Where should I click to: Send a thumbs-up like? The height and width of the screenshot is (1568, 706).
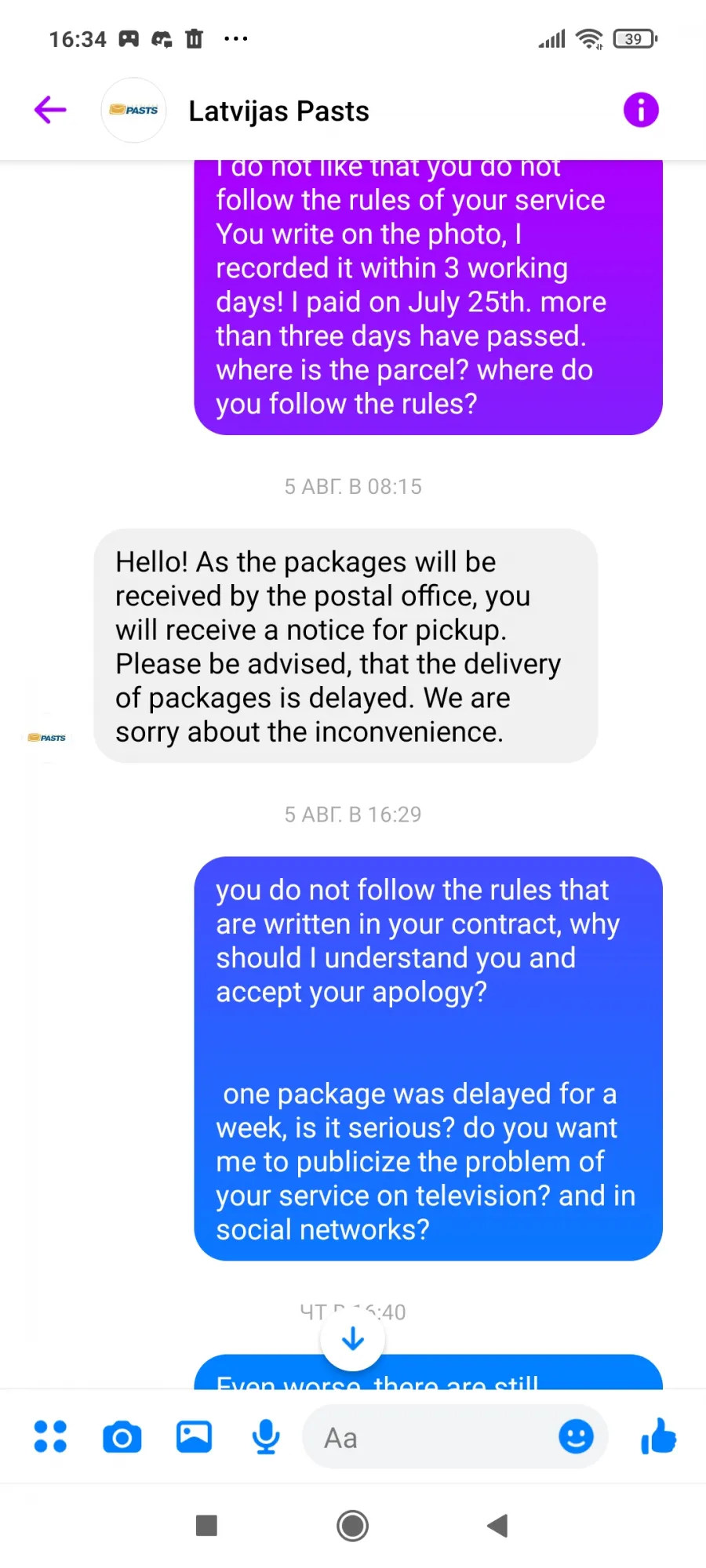(658, 1436)
